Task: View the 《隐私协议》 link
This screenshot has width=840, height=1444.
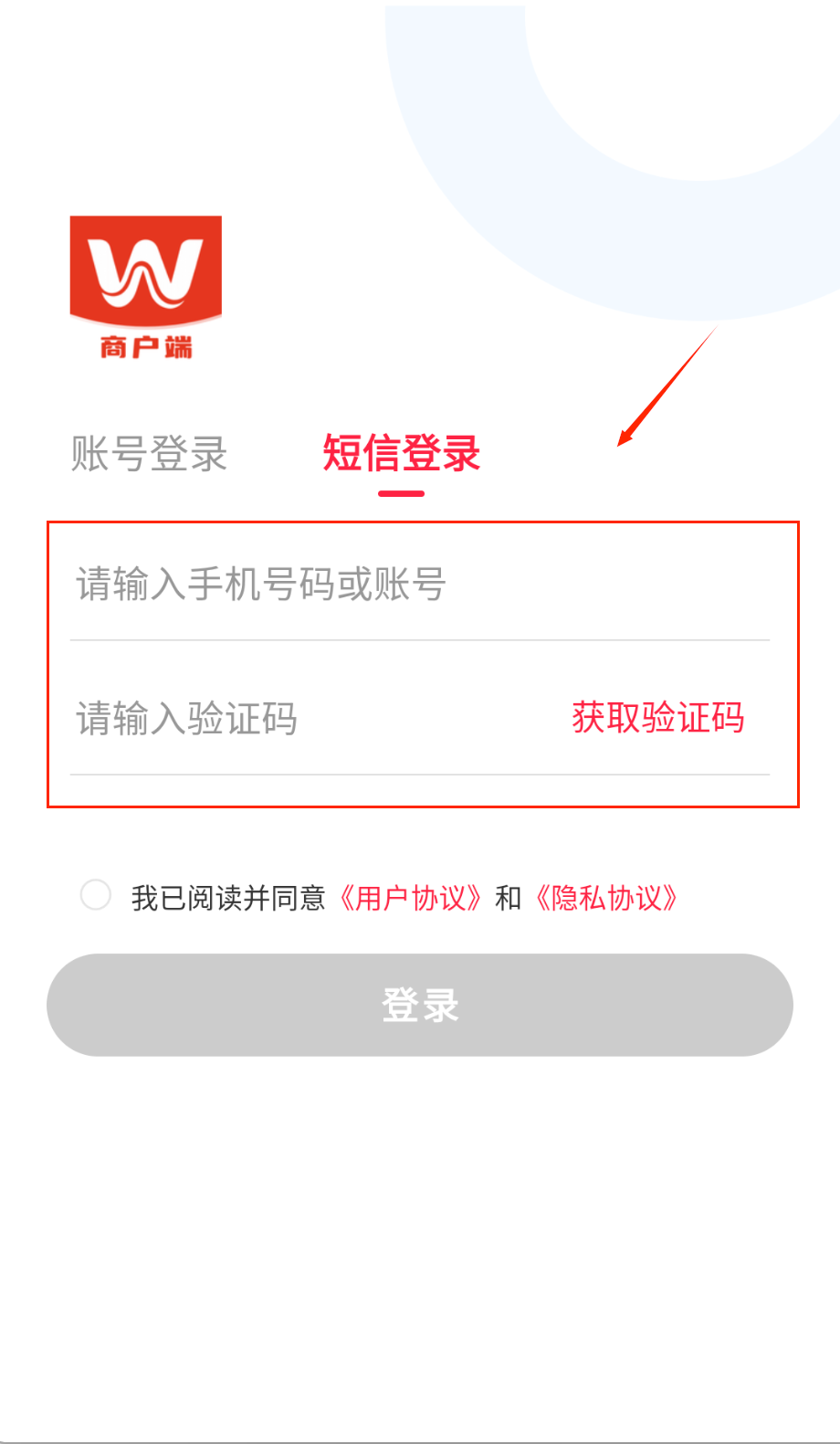Action: point(606,898)
